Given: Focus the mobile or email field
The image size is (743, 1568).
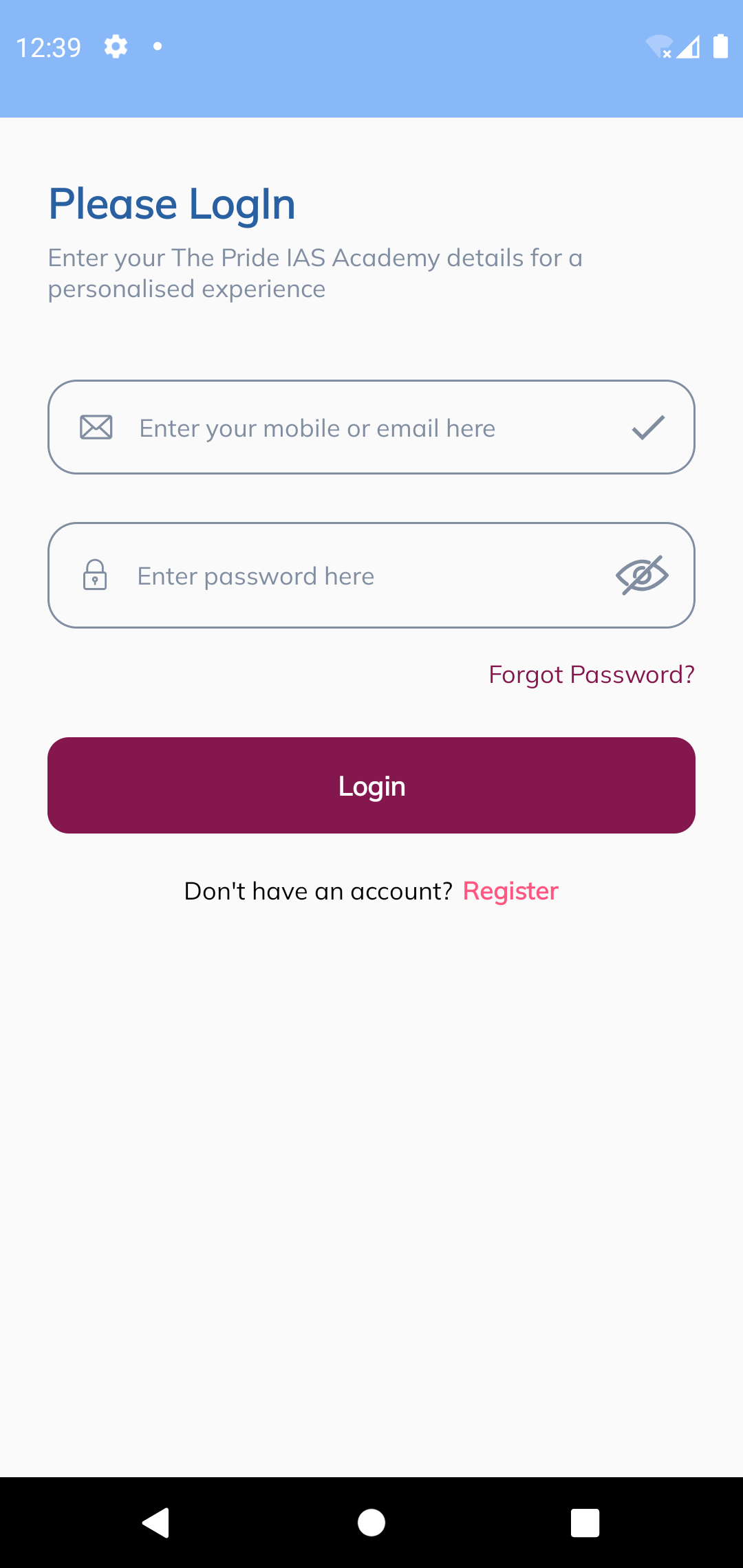Looking at the screenshot, I should point(371,428).
